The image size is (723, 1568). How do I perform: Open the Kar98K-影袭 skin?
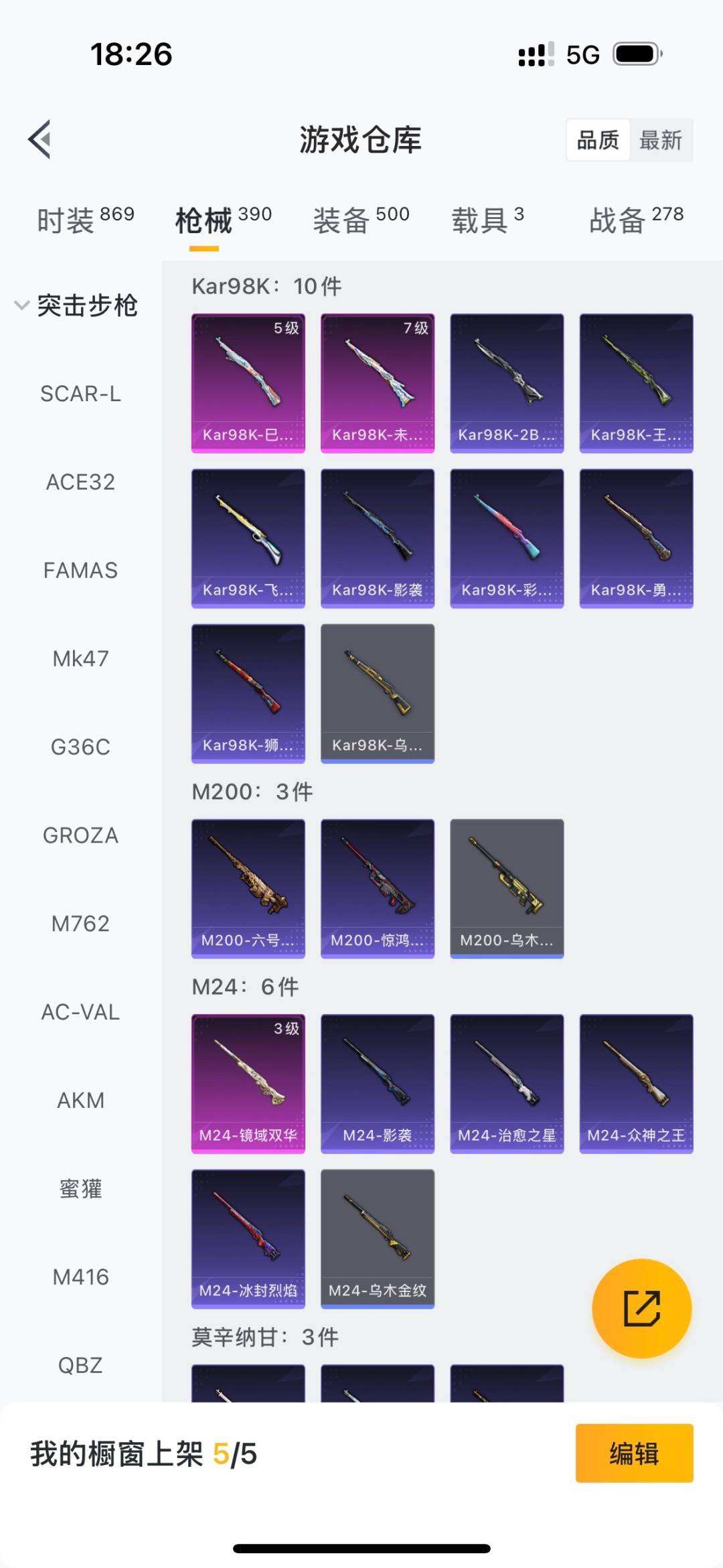[x=378, y=539]
